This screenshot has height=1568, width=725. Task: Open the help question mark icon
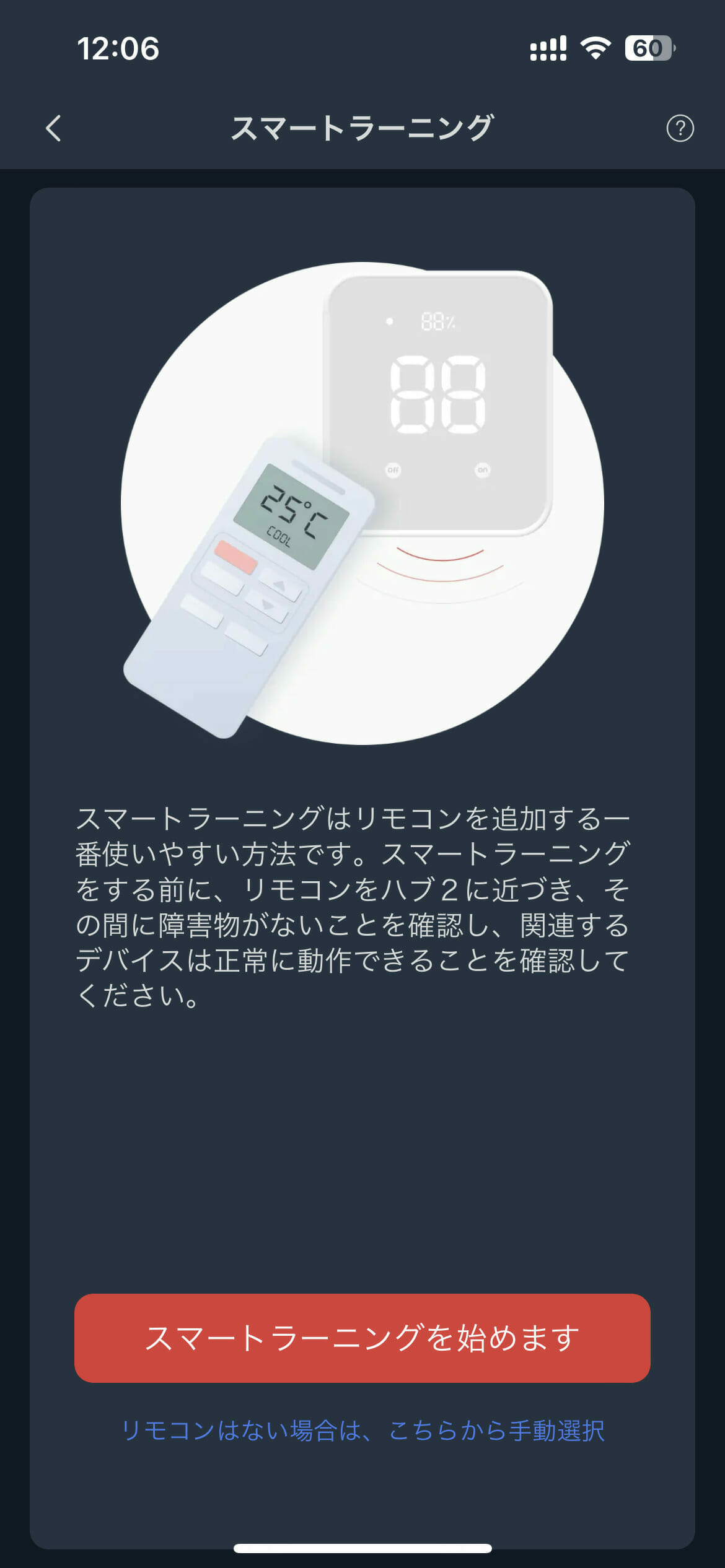(x=680, y=128)
